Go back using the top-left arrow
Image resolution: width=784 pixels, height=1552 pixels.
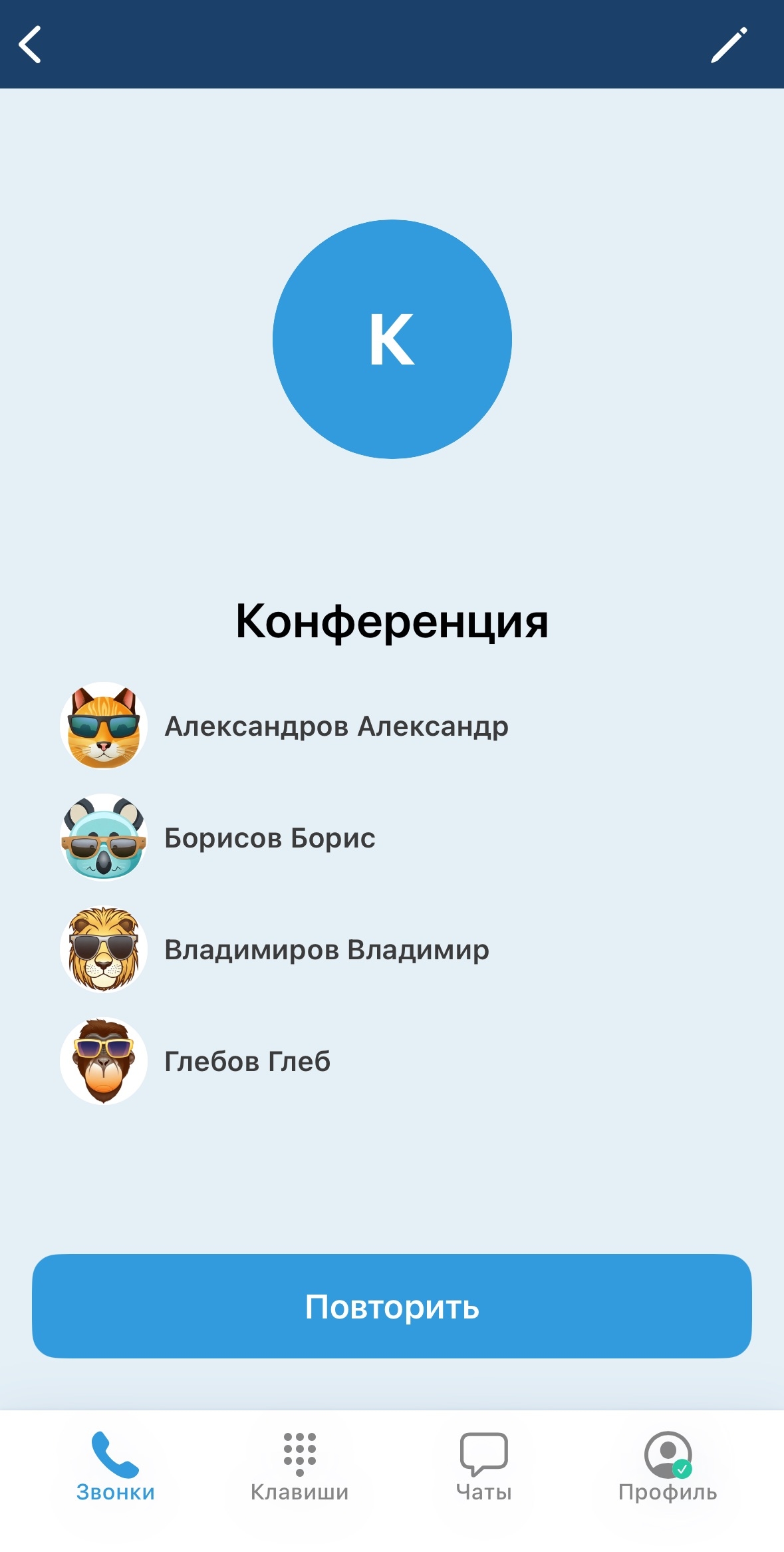coord(30,45)
